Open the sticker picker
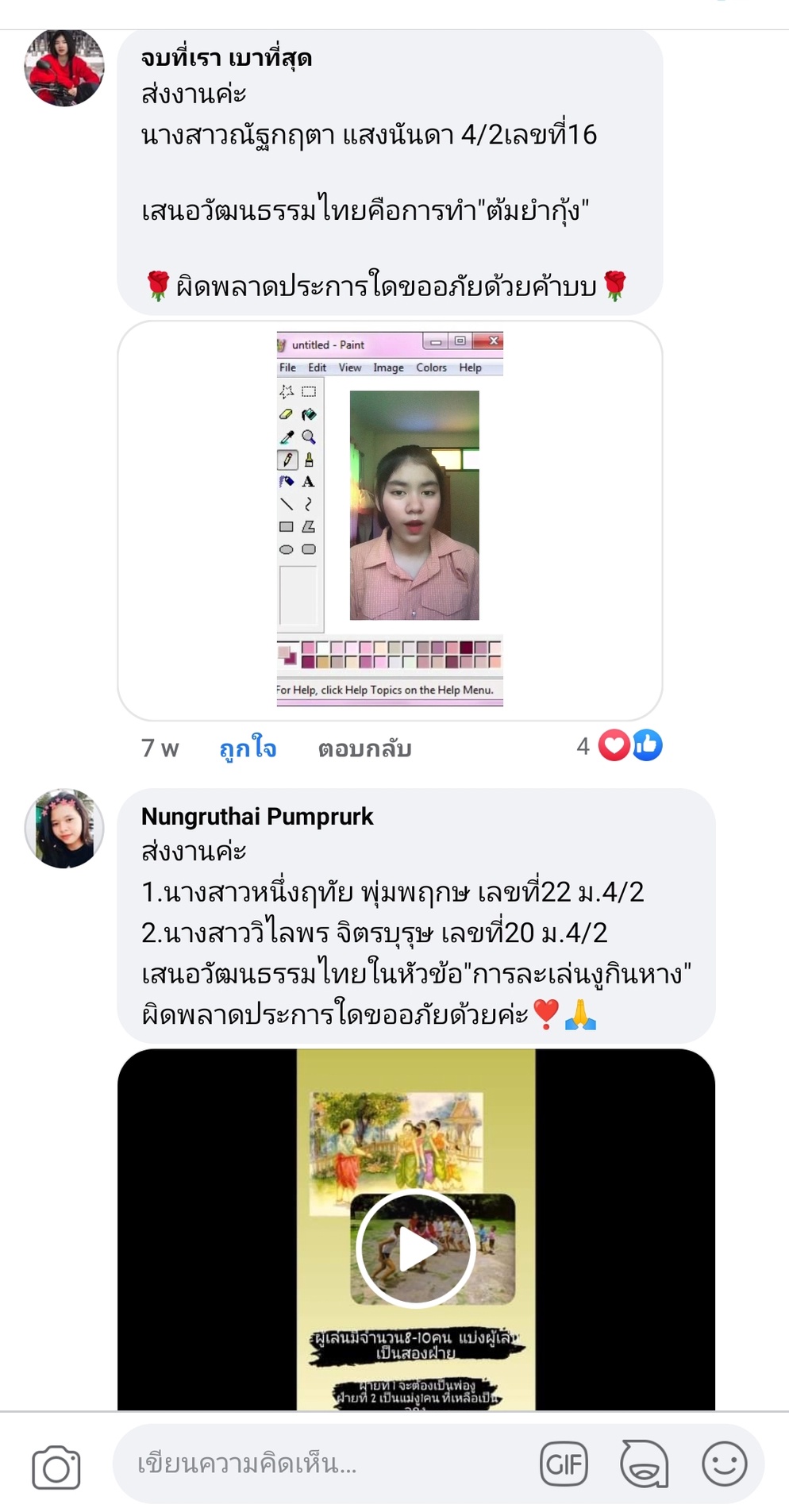Image resolution: width=789 pixels, height=1512 pixels. (x=644, y=1464)
